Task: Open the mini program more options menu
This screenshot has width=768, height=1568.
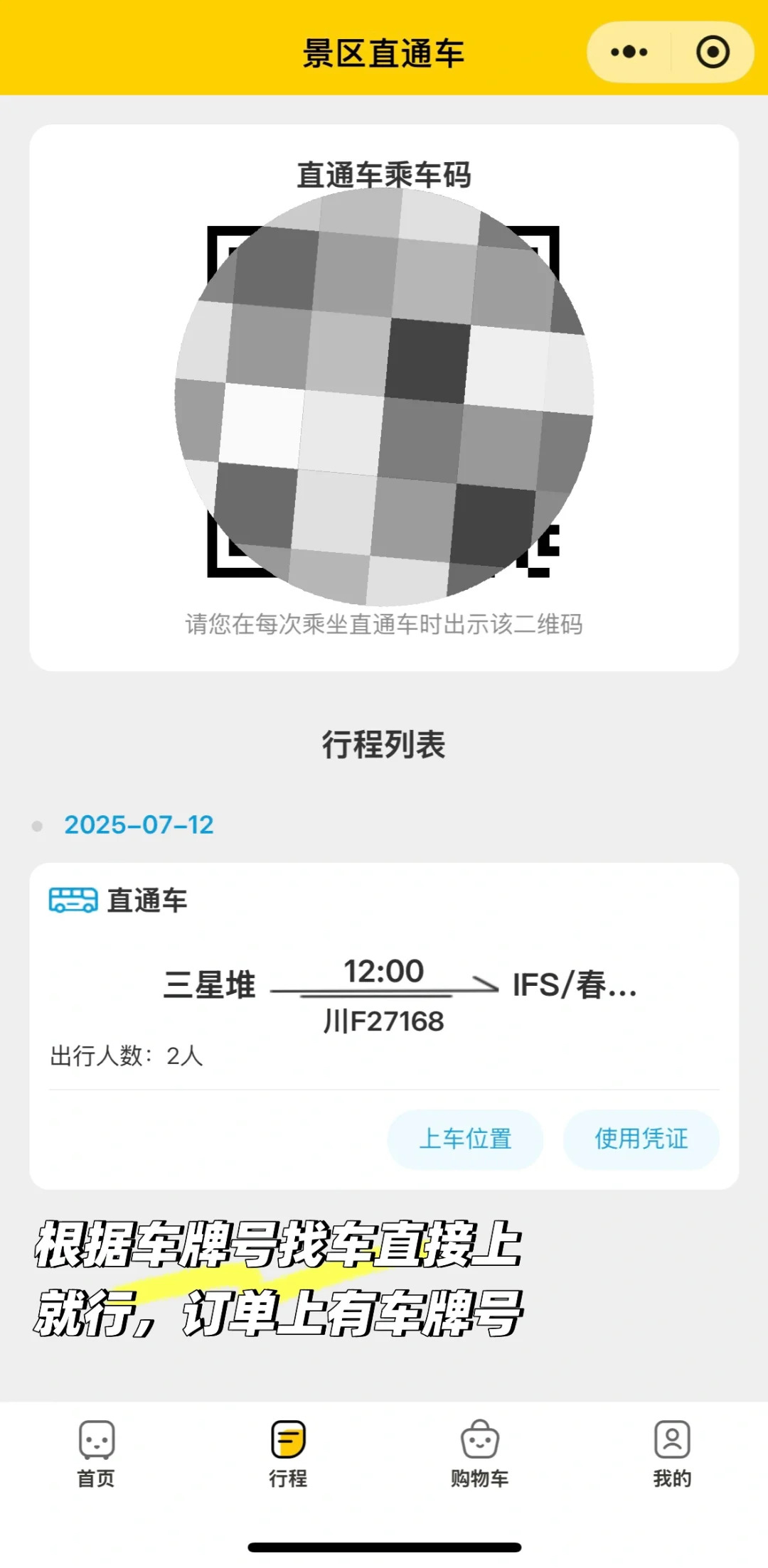Action: (629, 52)
